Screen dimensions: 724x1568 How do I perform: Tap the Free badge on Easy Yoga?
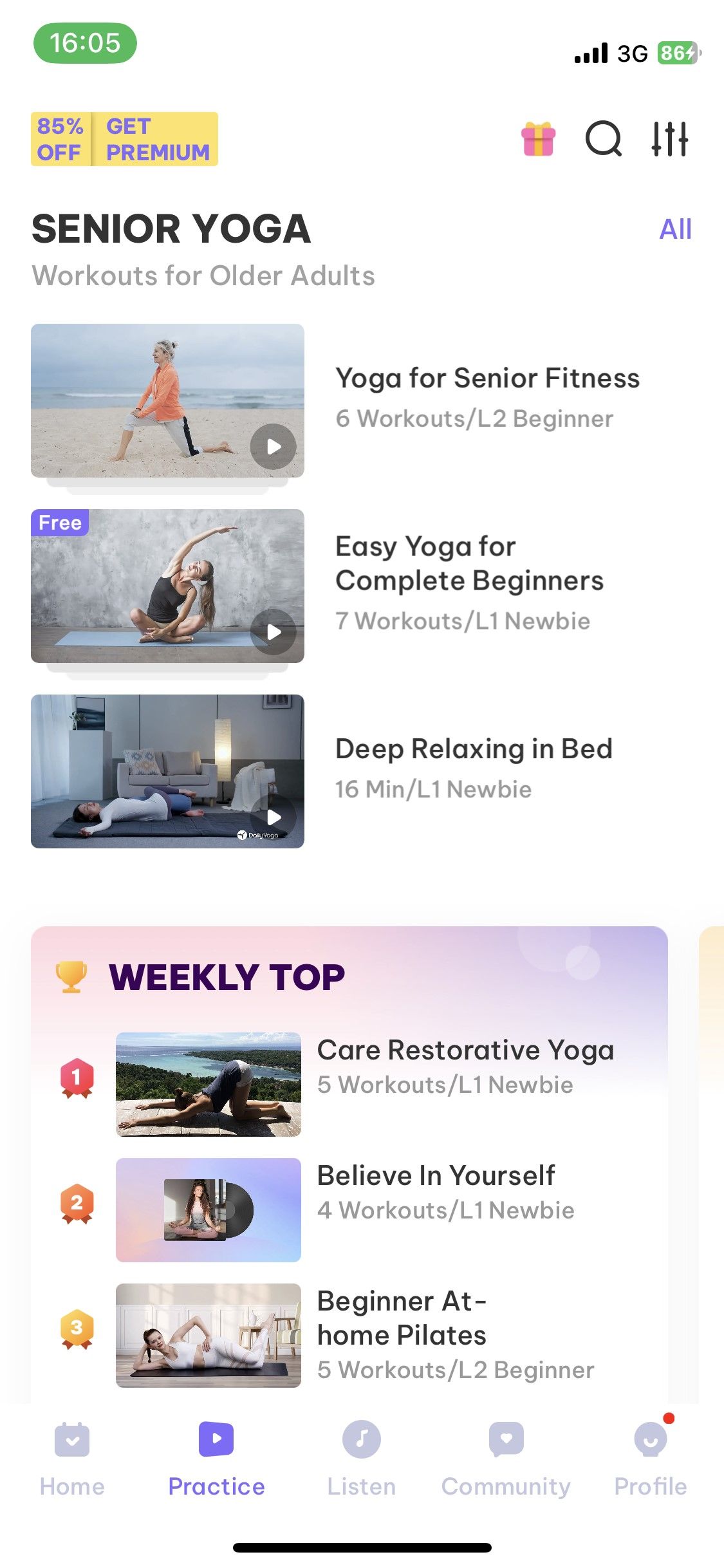pos(60,523)
